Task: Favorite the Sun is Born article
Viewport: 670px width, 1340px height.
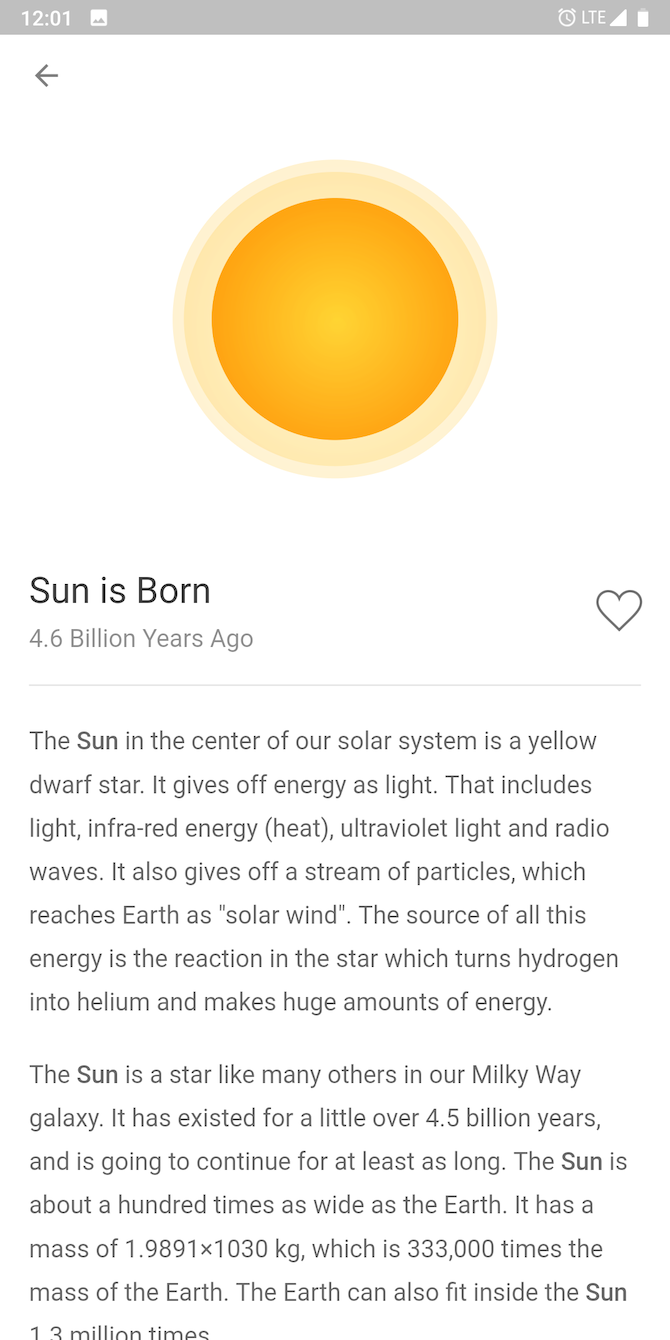Action: (618, 610)
